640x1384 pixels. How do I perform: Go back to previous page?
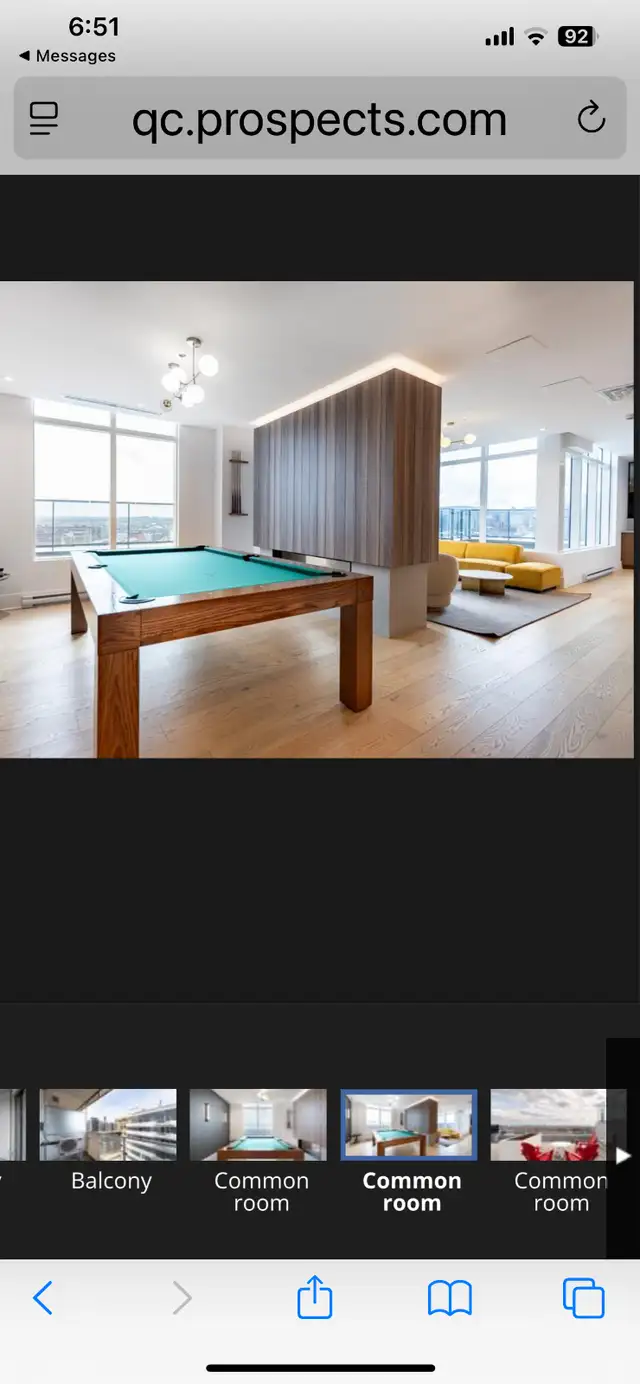click(44, 1298)
